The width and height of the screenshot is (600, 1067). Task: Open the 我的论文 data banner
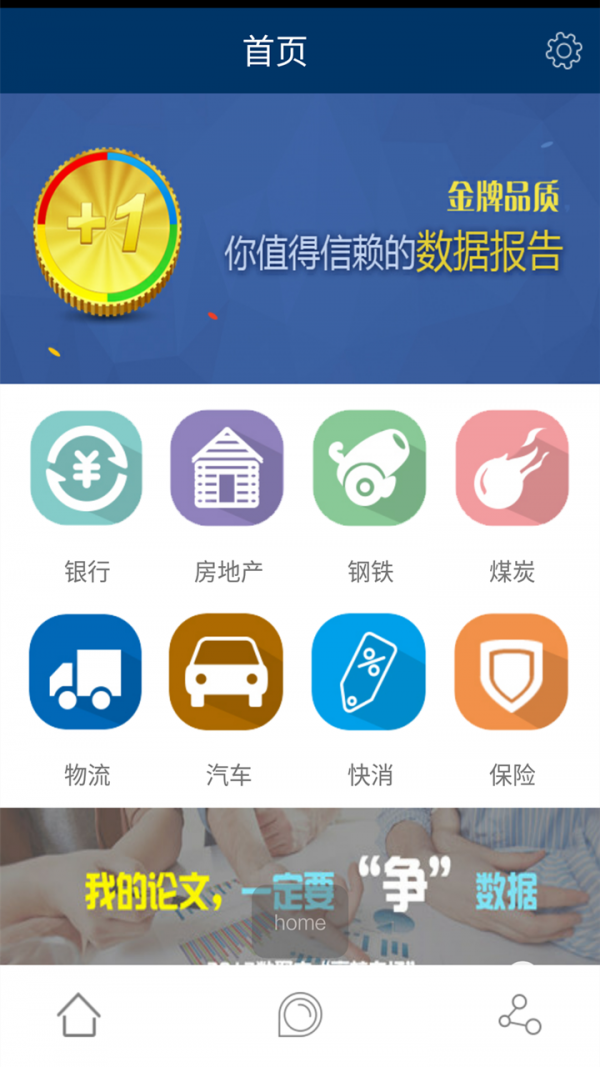[x=300, y=886]
